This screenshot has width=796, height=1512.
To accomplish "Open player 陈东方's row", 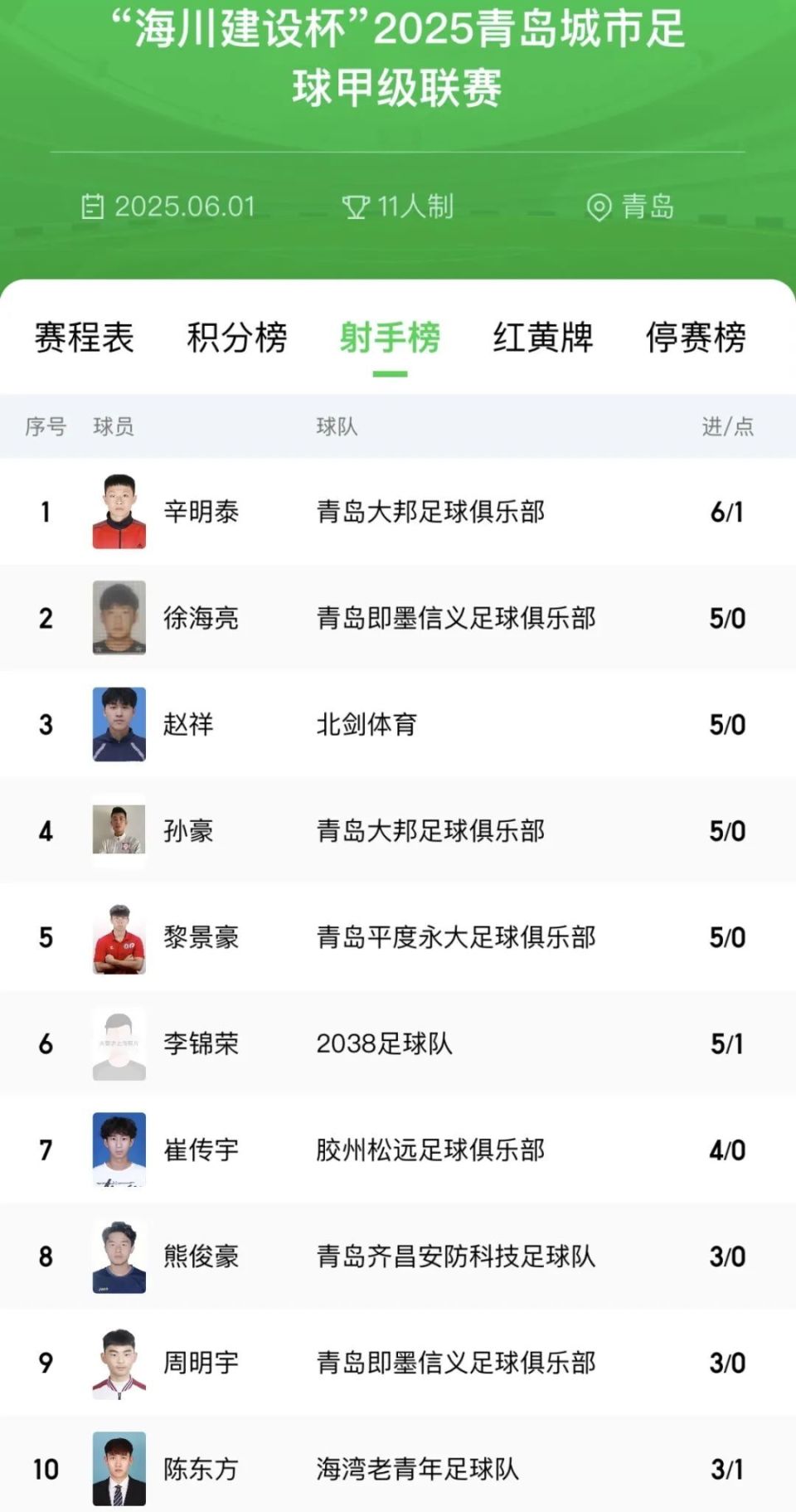I will pos(398,1464).
